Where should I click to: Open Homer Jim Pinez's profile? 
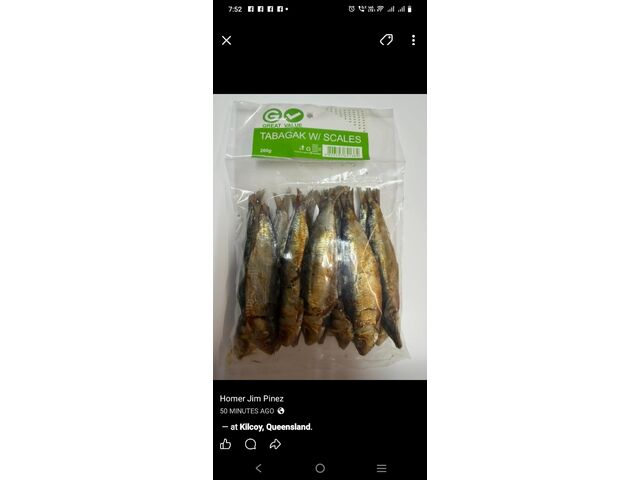252,398
